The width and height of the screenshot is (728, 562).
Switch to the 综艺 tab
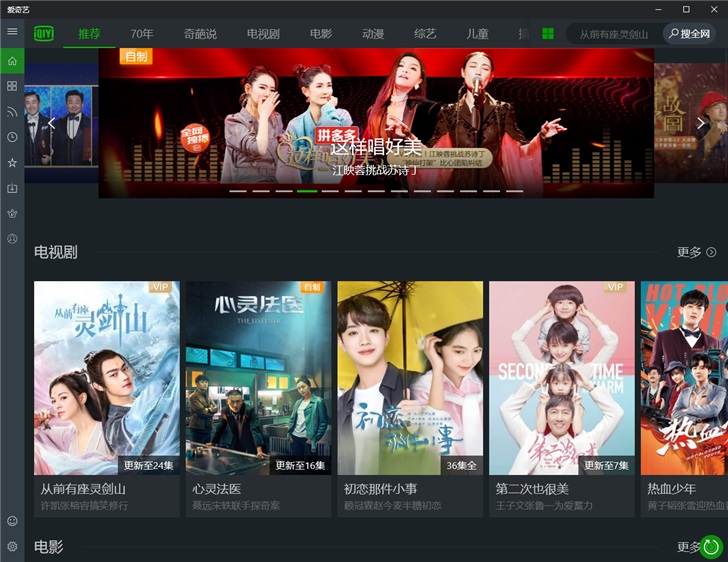(426, 34)
